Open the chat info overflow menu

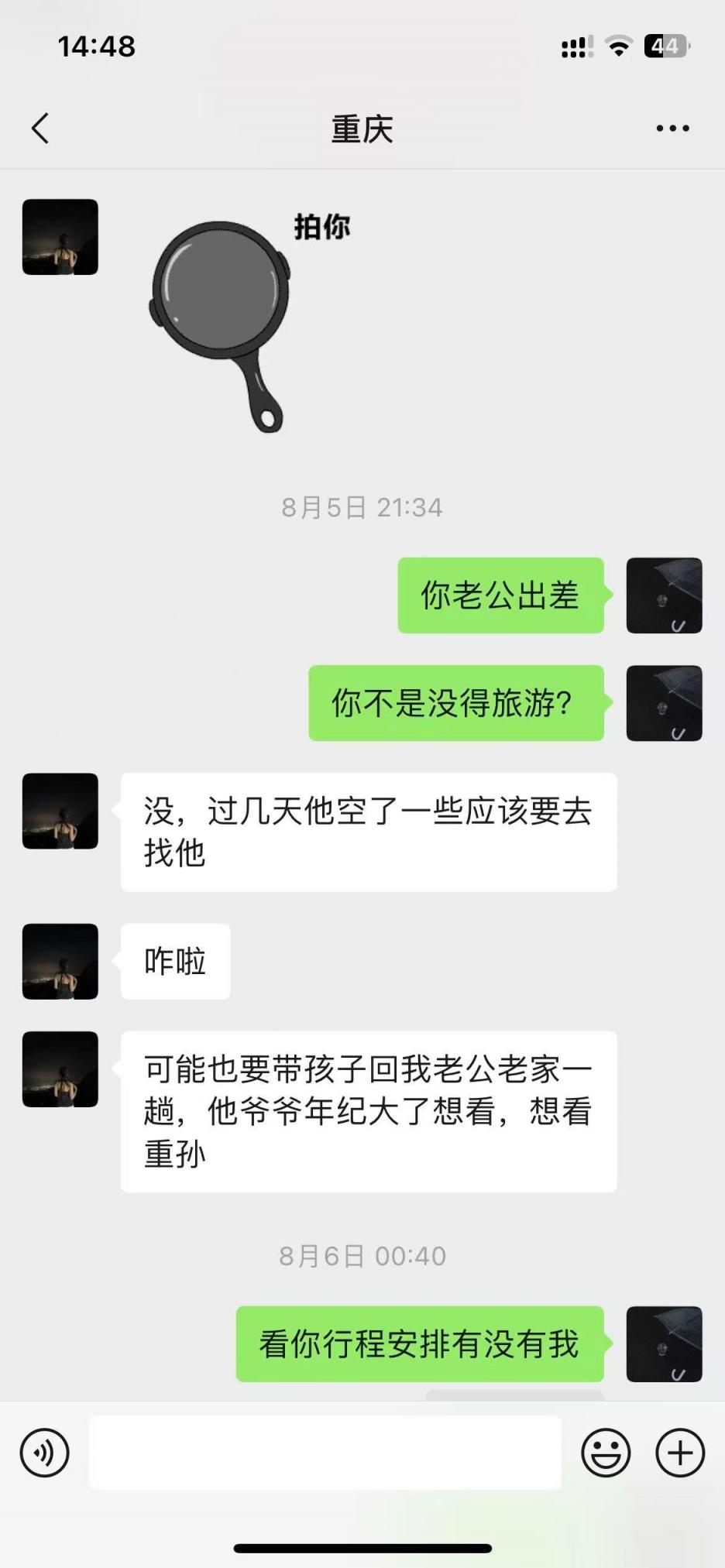pos(672,129)
